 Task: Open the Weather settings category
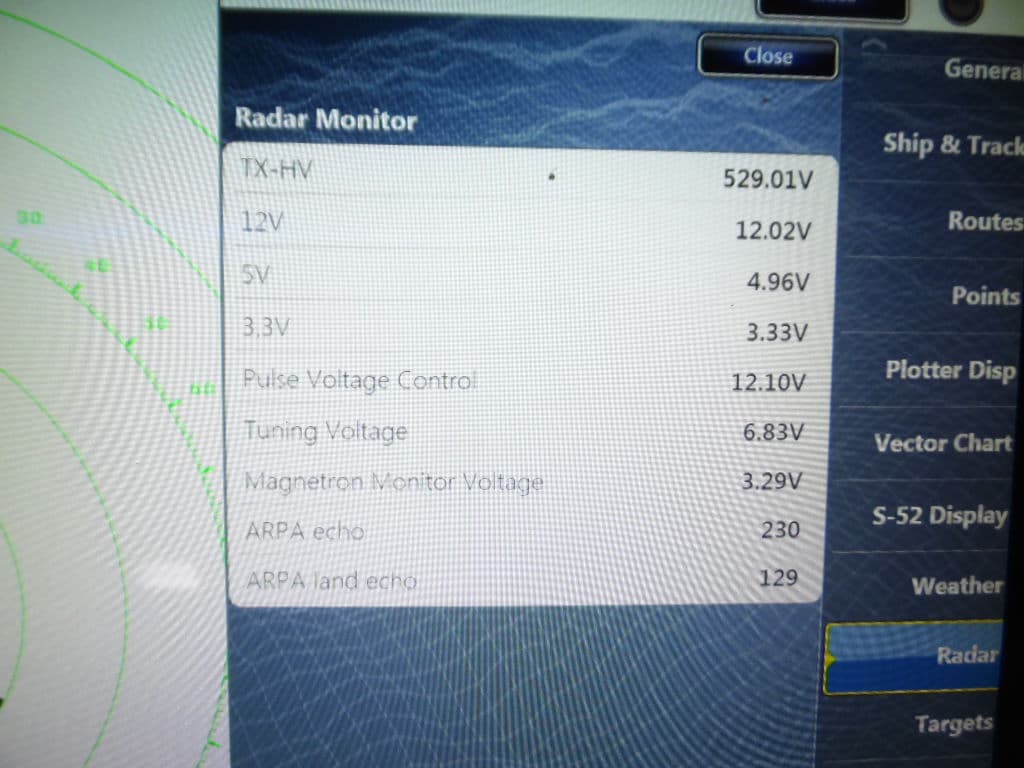(955, 586)
